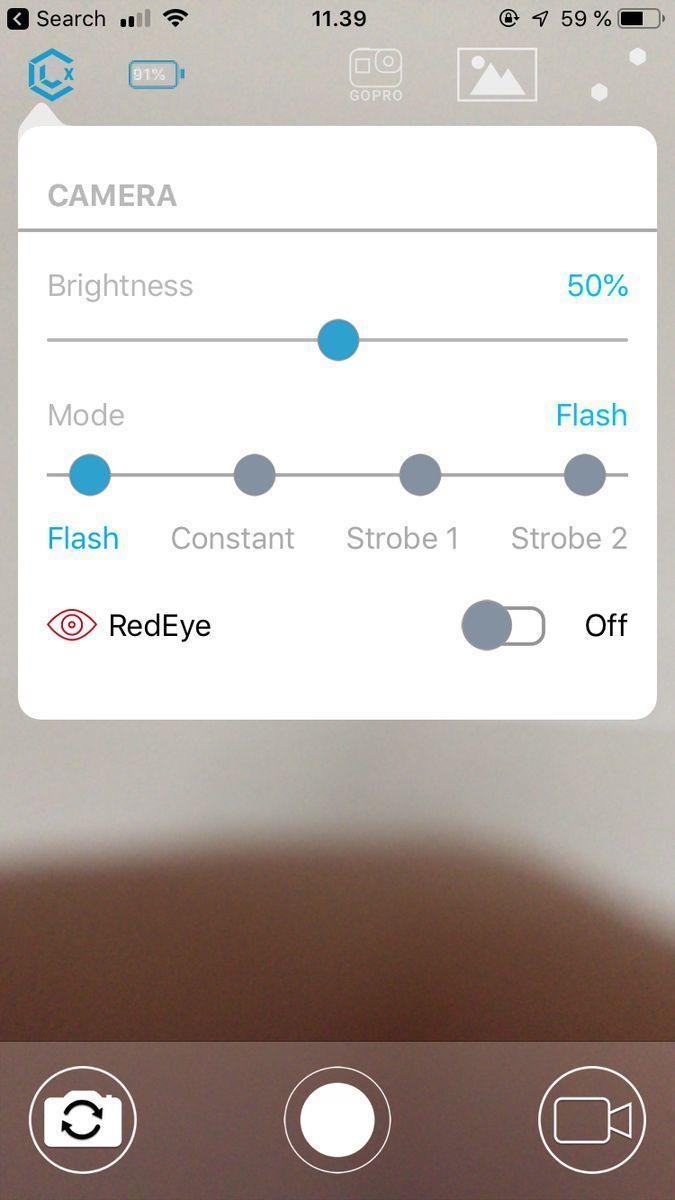
Task: Open the photo gallery icon
Action: [497, 75]
